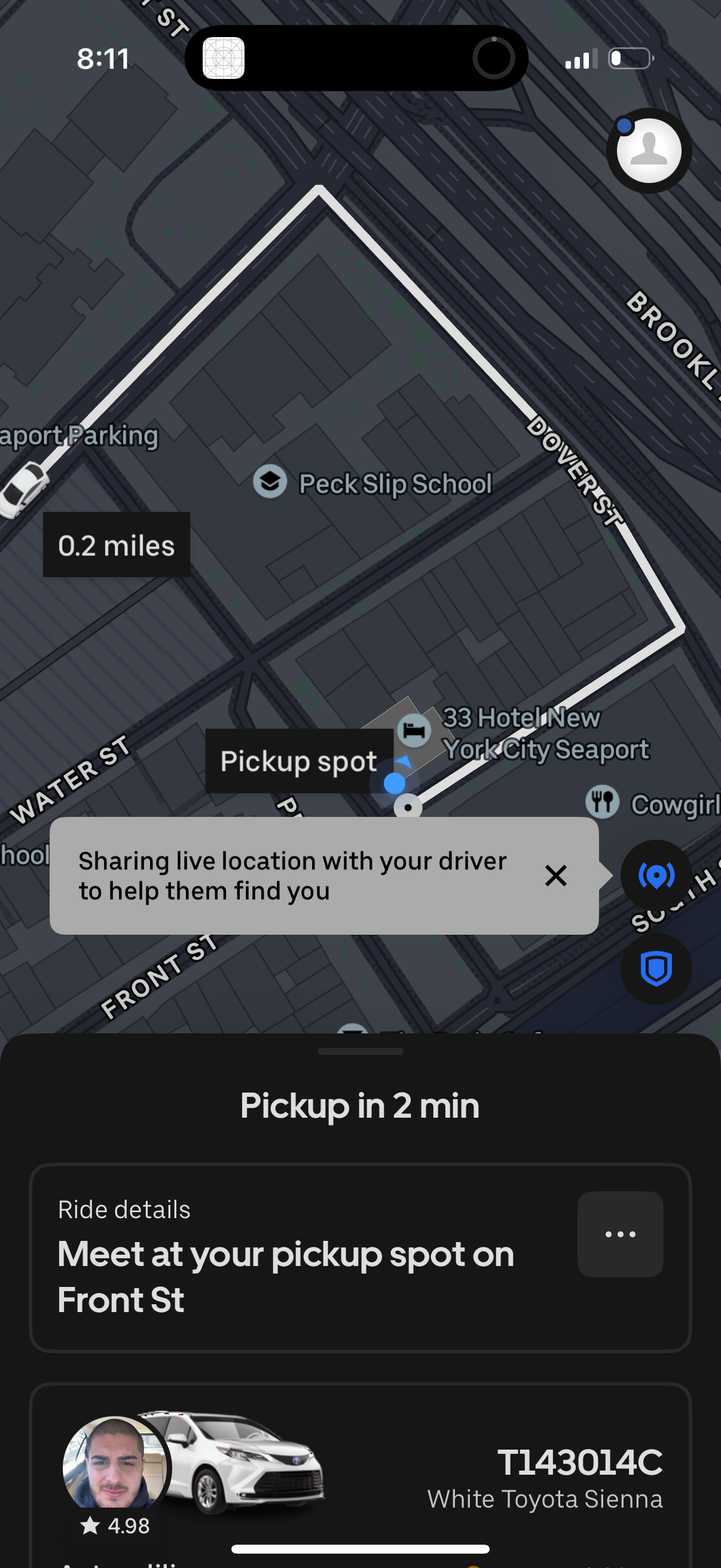Tap the Cowgirl restaurant fork icon
Screen dimensions: 721x1568
tap(603, 802)
